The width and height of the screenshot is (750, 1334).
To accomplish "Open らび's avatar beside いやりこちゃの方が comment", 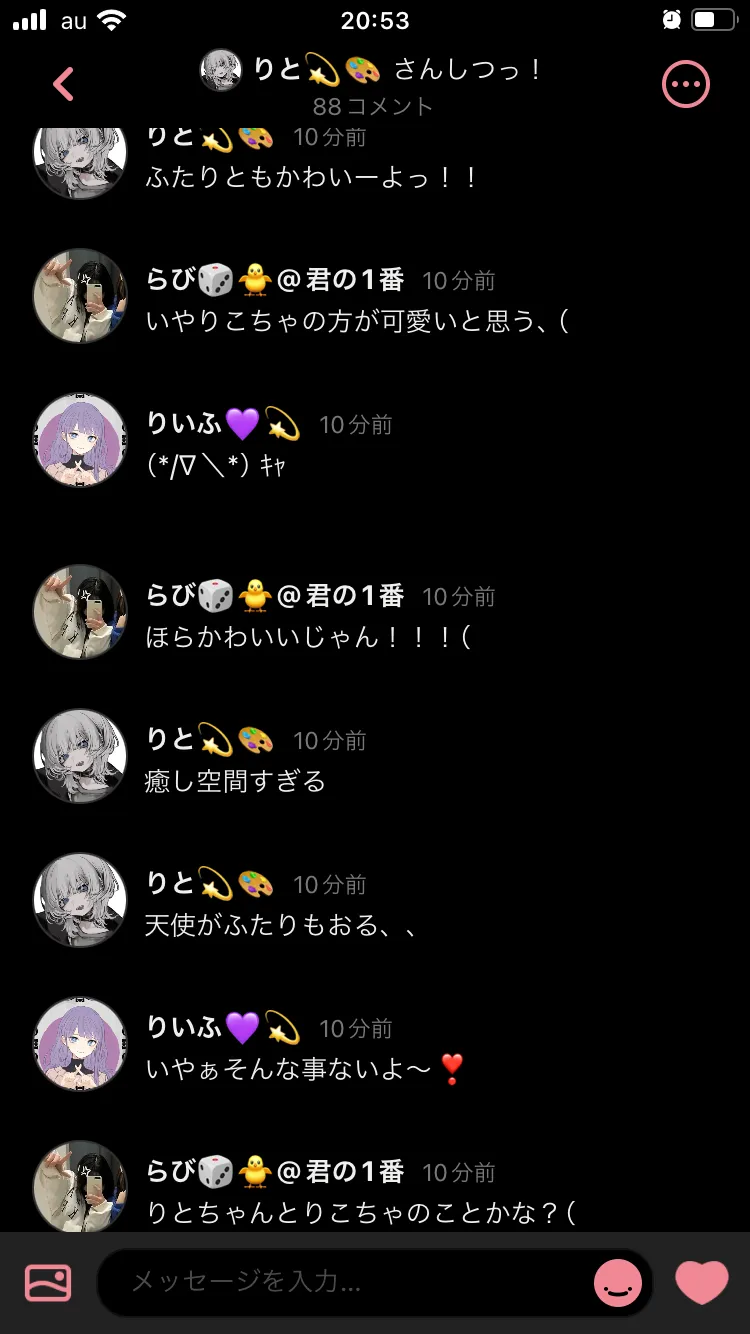I will pos(80,296).
